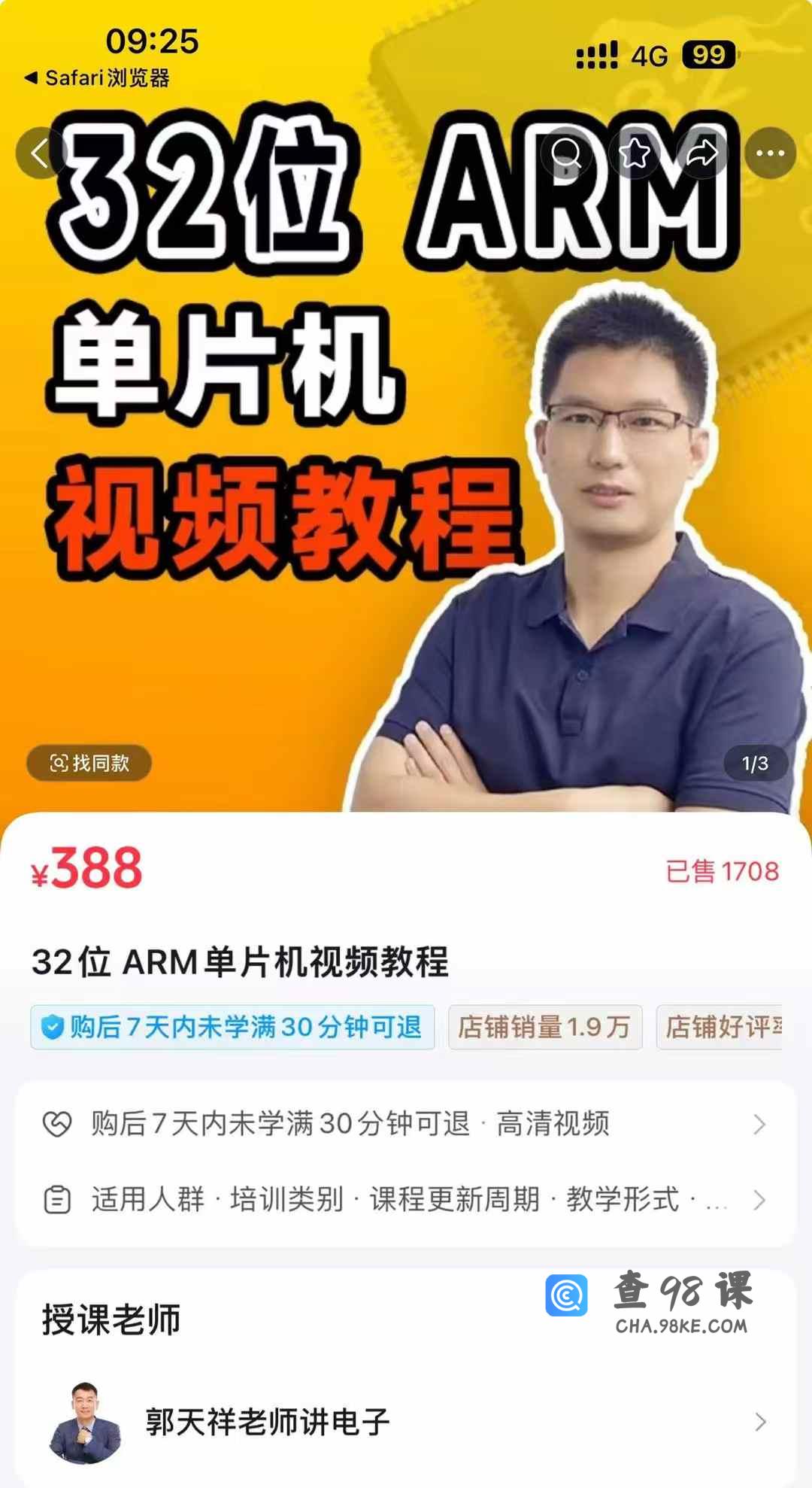The image size is (812, 1488).
Task: Expand the 适用人群 · 培训类别 details row
Action: click(404, 1199)
